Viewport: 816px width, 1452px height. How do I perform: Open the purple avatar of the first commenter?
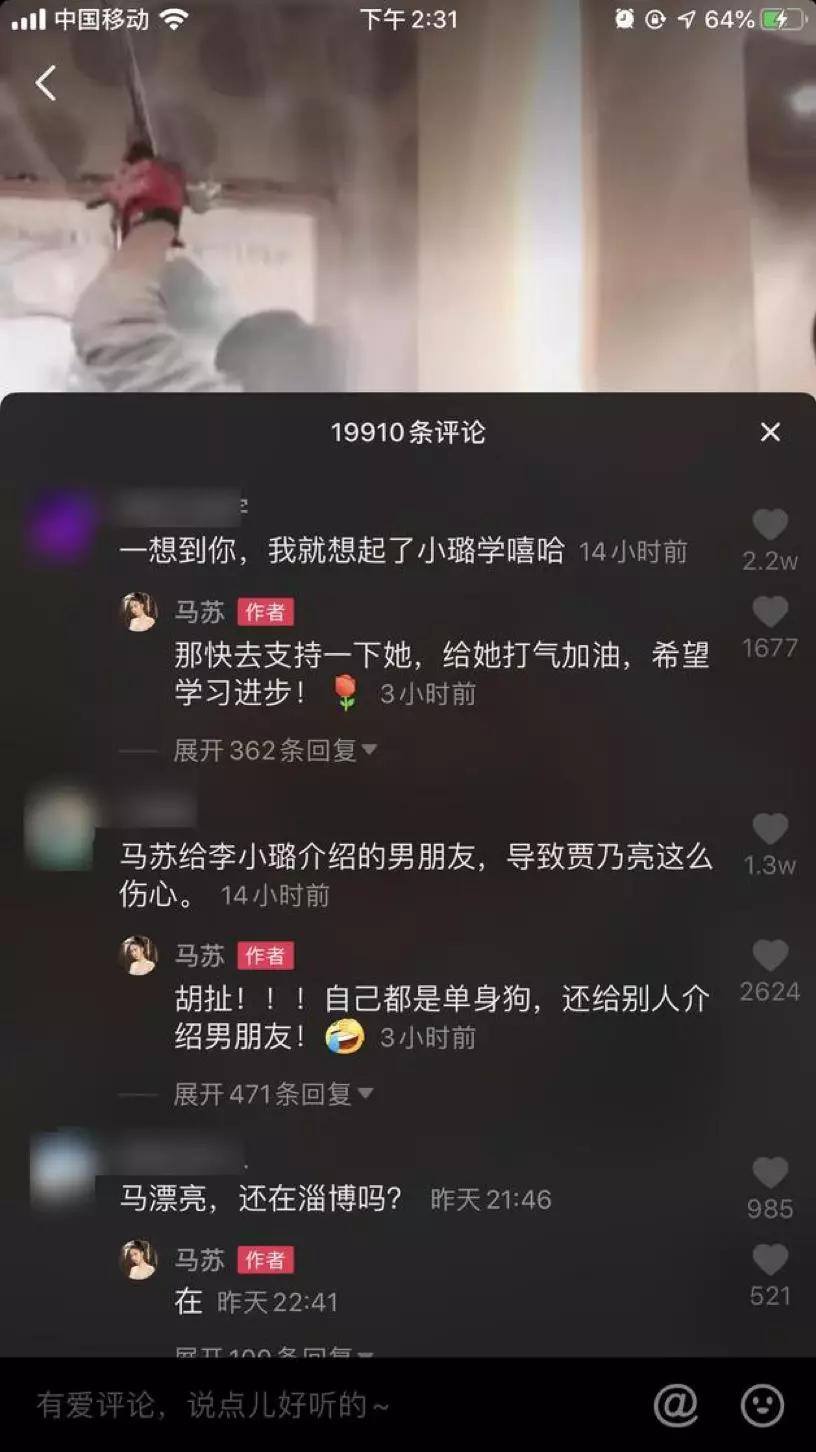[62, 524]
